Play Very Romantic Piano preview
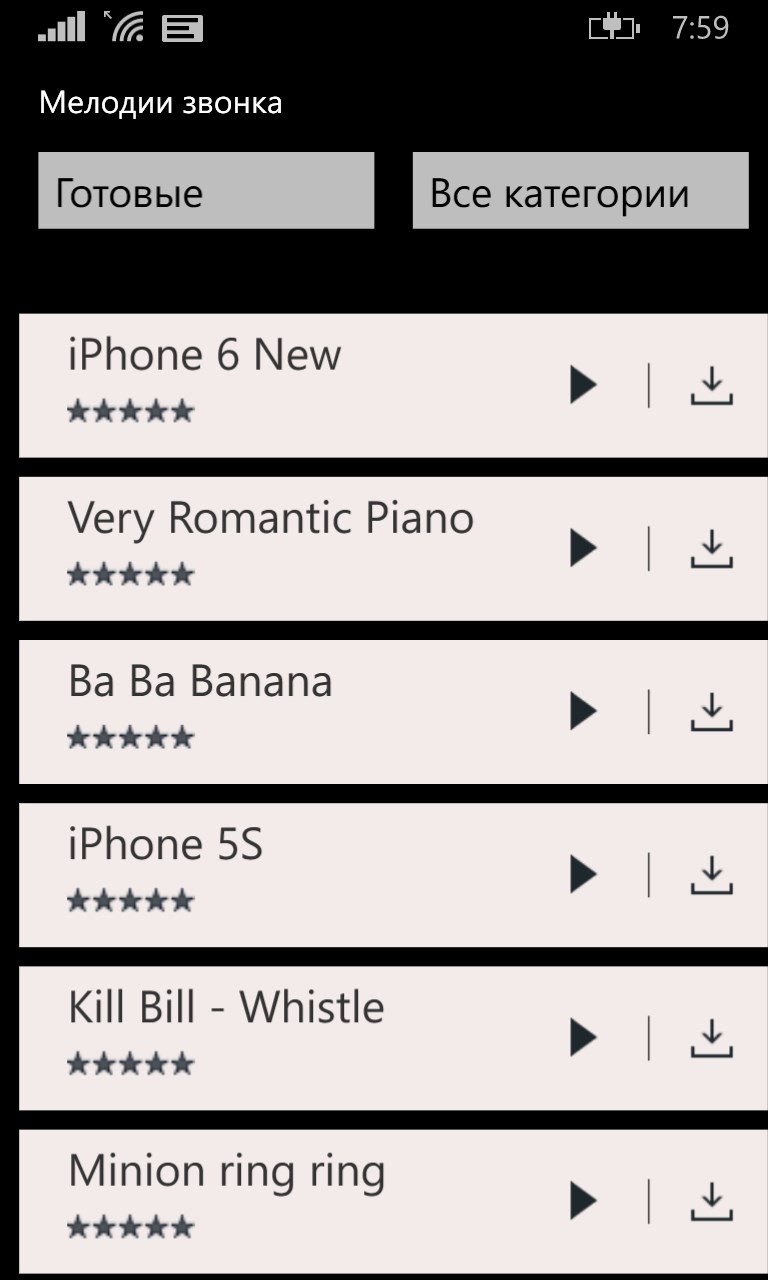Viewport: 768px width, 1280px height. [583, 548]
